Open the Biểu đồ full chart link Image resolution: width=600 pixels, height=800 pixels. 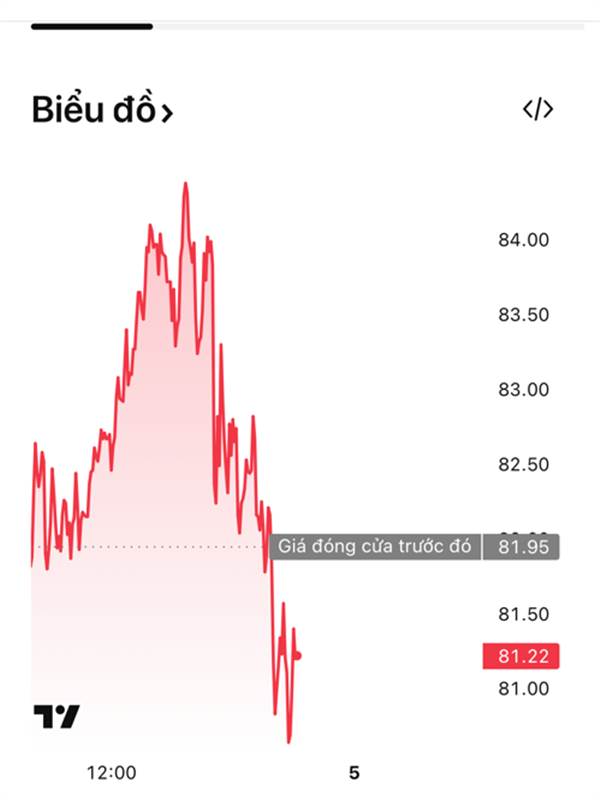[102, 110]
